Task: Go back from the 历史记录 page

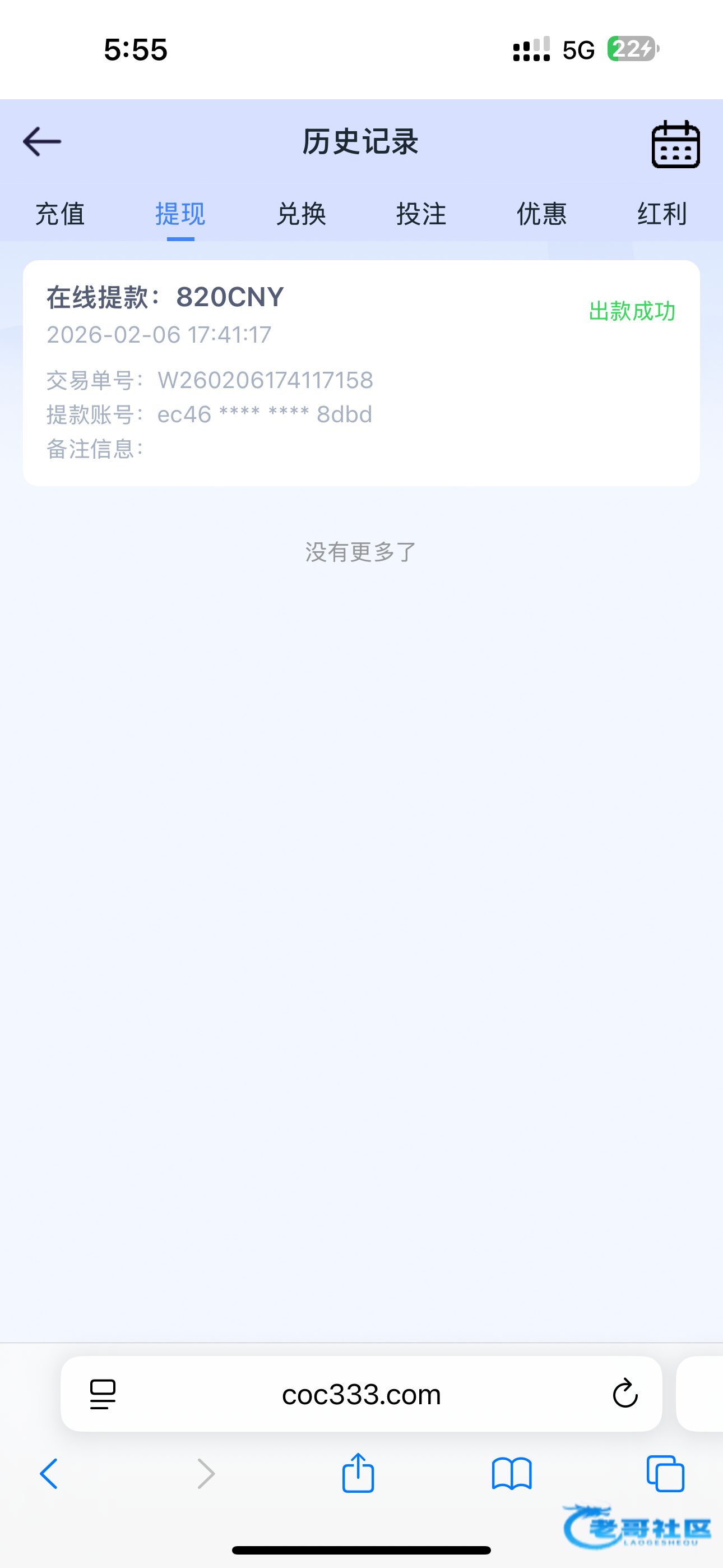Action: pos(42,142)
